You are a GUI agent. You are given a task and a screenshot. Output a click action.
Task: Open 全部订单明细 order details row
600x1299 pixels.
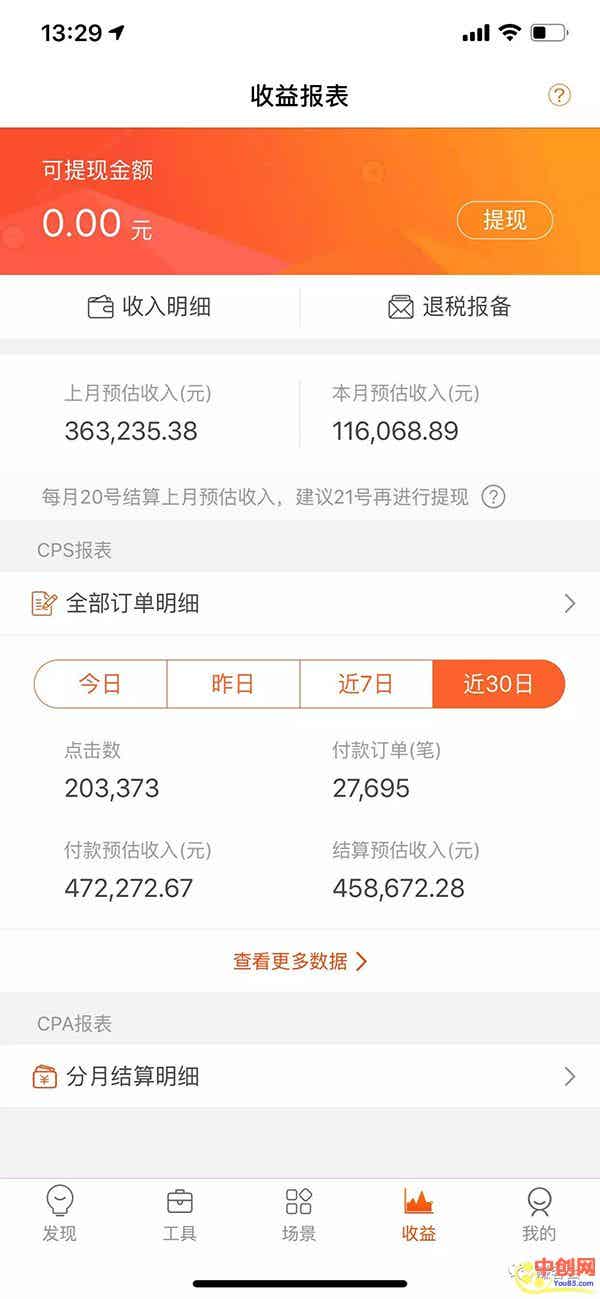[300, 603]
